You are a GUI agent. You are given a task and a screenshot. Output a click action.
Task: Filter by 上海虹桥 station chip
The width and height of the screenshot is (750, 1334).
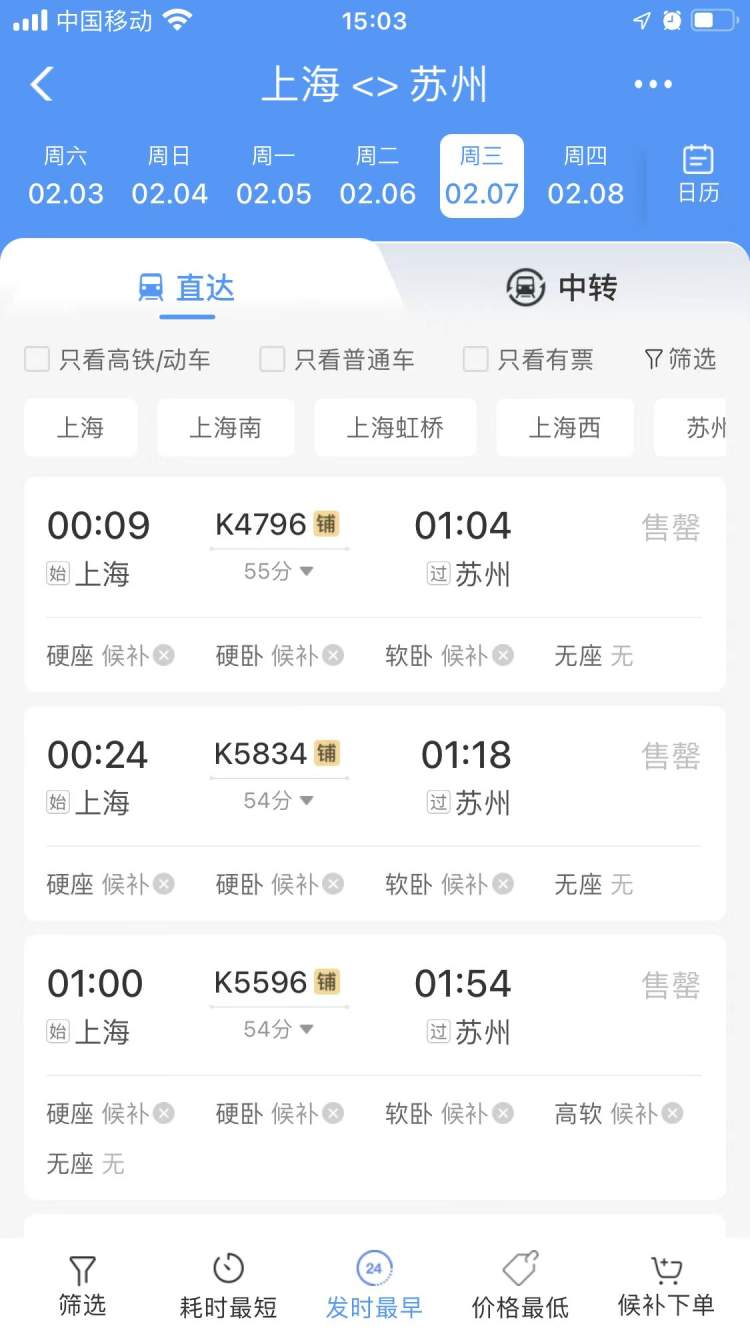[x=395, y=428]
